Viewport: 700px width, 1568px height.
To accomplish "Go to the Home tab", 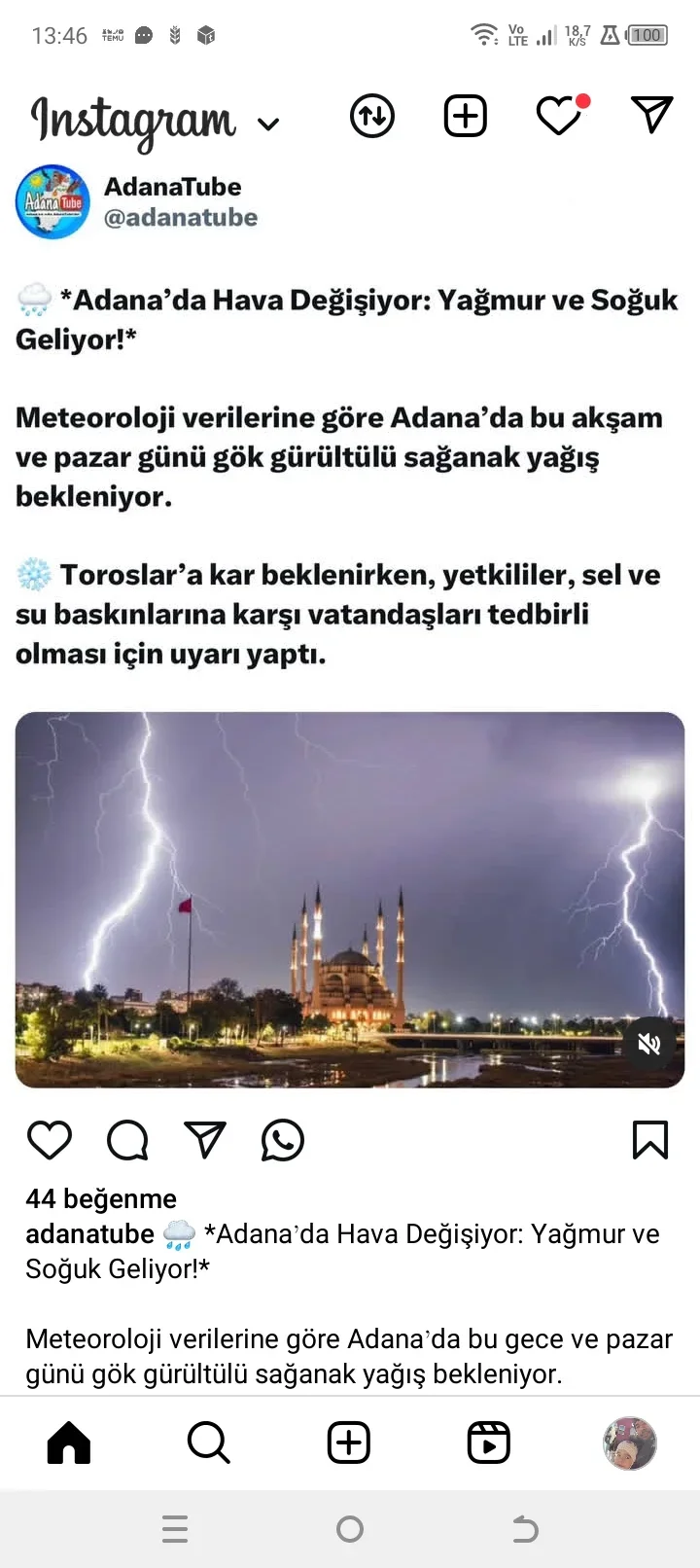I will pyautogui.click(x=69, y=1443).
